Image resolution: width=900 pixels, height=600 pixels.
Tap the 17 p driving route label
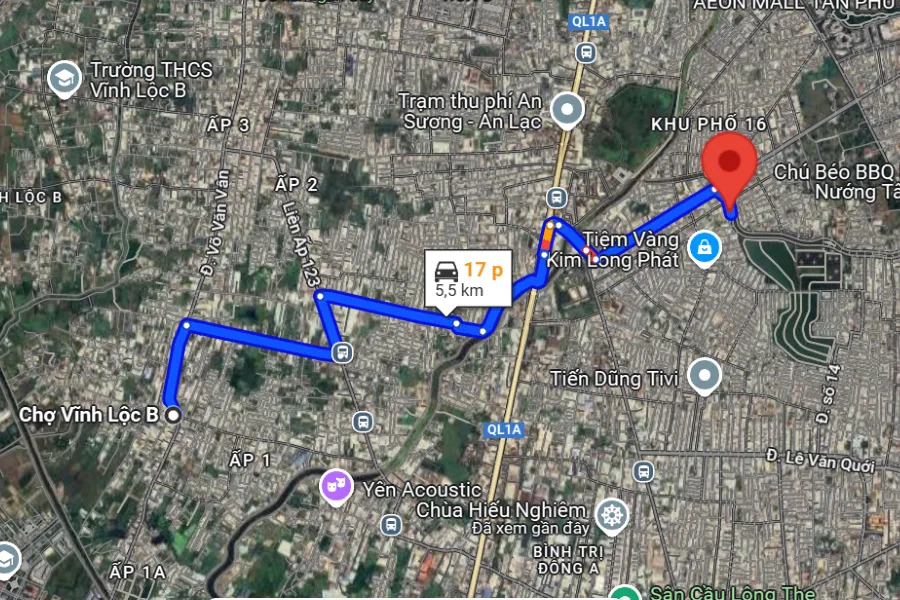[x=468, y=278]
